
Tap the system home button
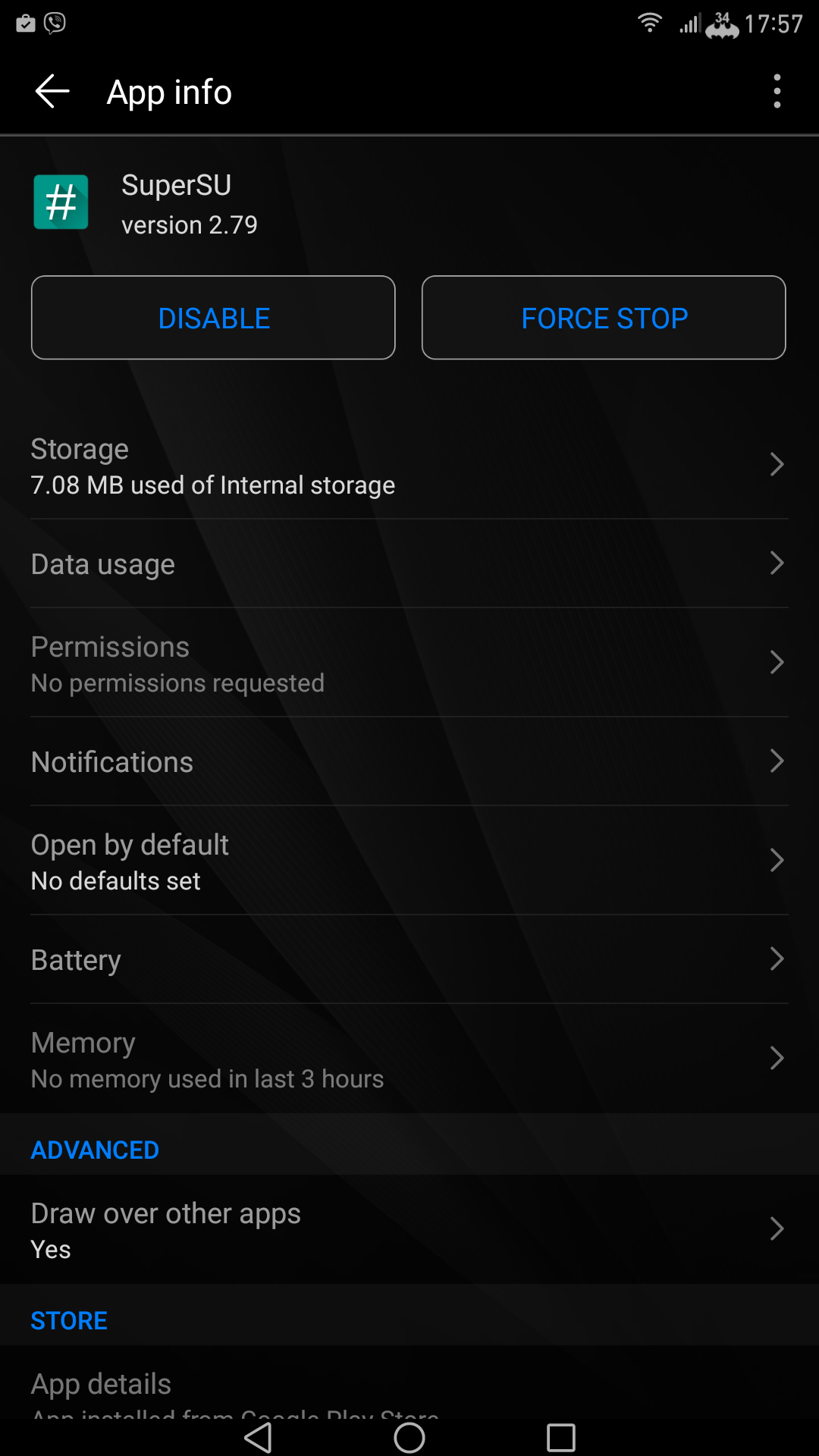[x=409, y=1437]
